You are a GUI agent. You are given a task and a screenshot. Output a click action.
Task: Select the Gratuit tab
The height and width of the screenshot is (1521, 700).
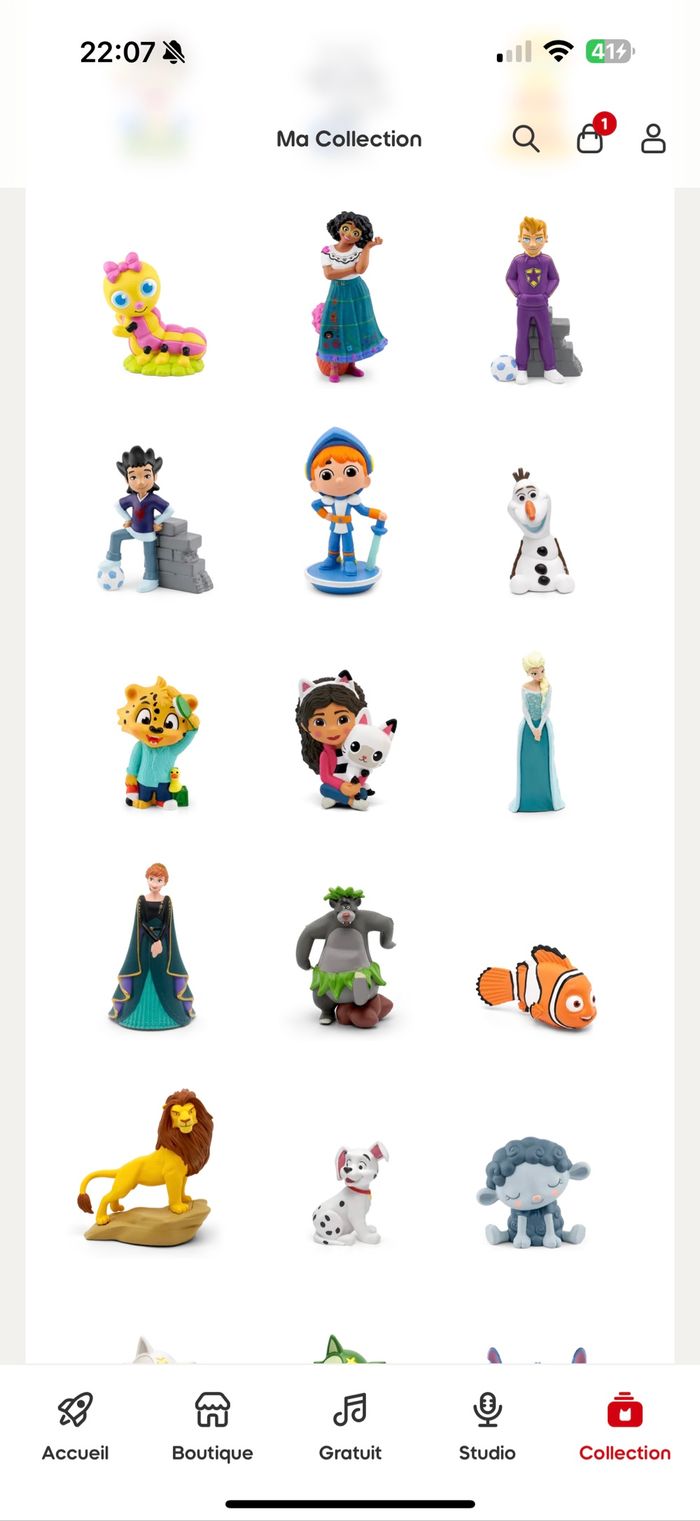350,1426
